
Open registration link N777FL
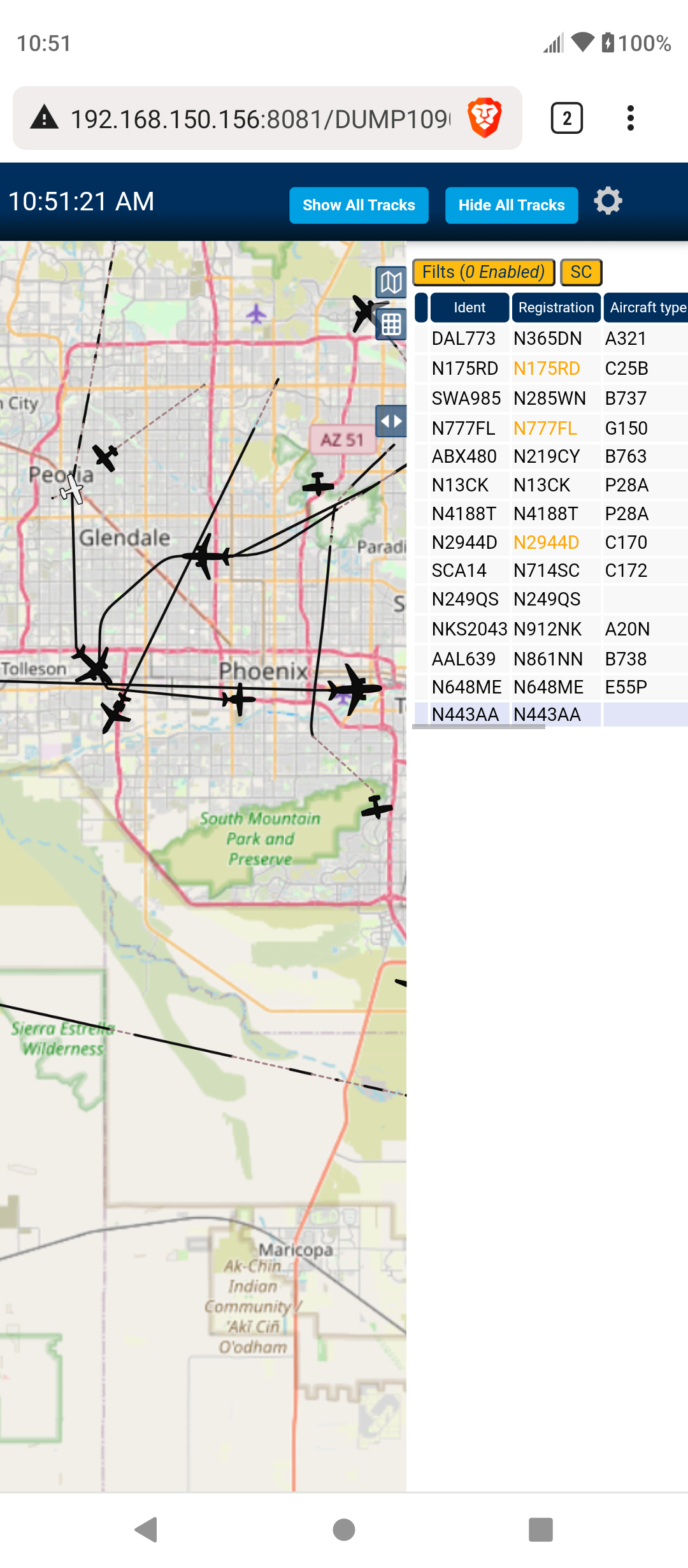pos(545,428)
